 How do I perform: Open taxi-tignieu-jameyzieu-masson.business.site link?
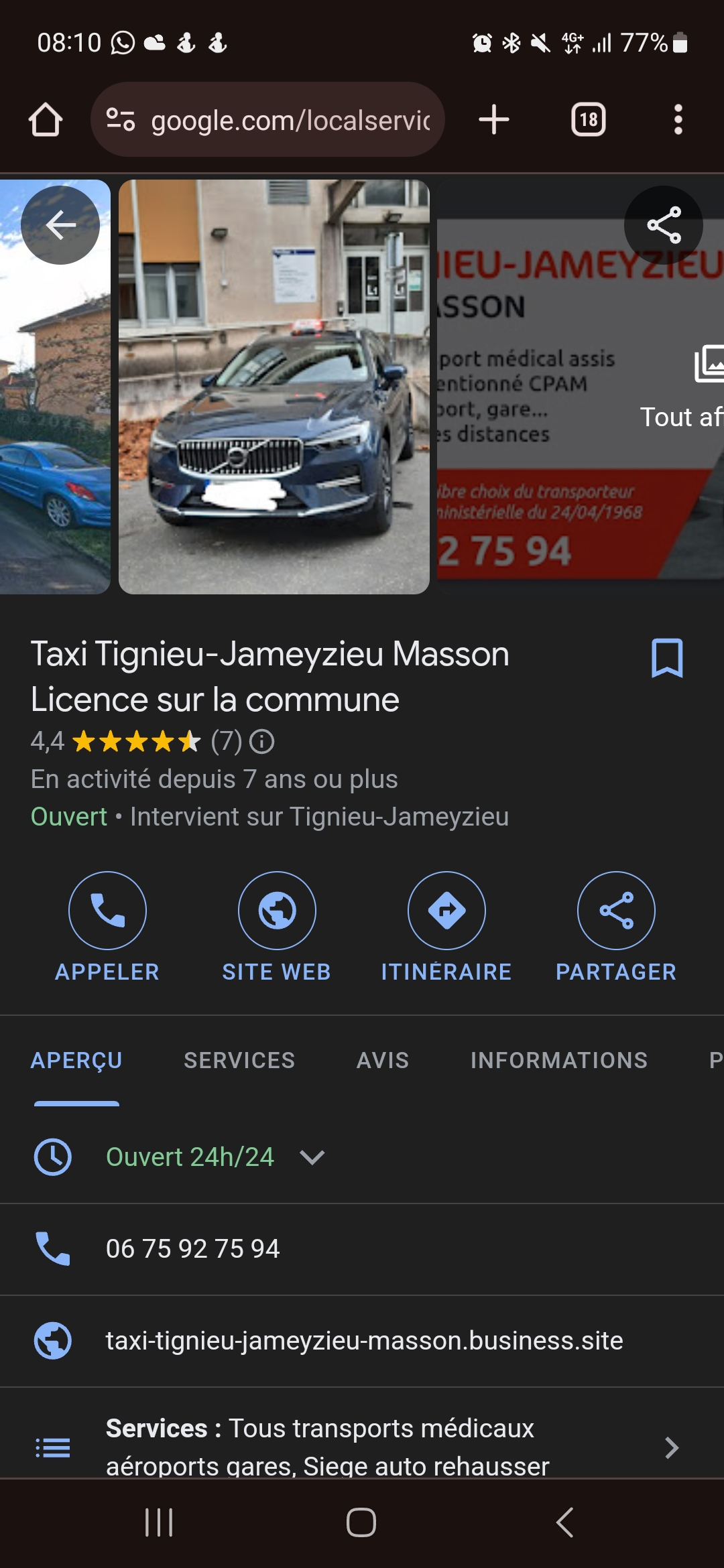pos(364,1341)
